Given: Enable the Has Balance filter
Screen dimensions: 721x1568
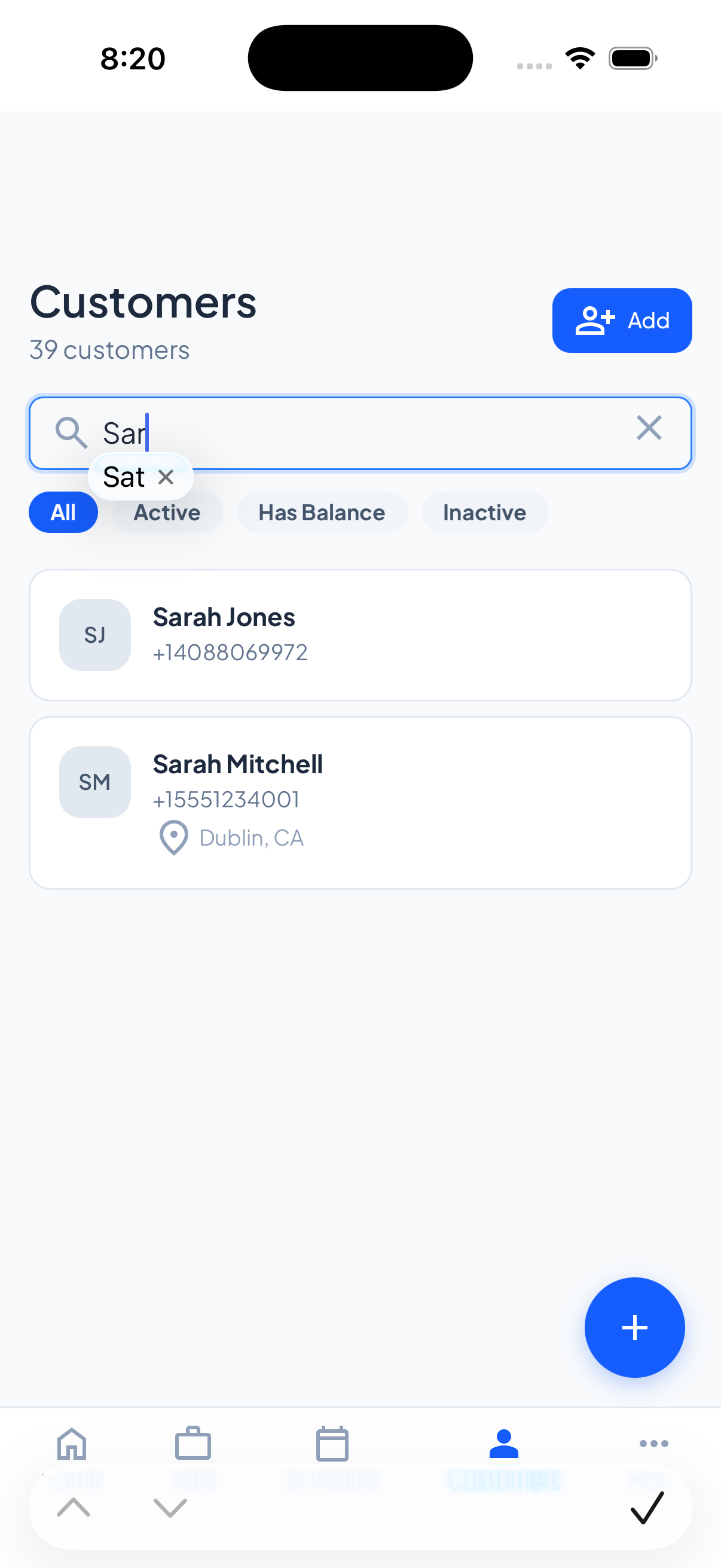Looking at the screenshot, I should (322, 512).
